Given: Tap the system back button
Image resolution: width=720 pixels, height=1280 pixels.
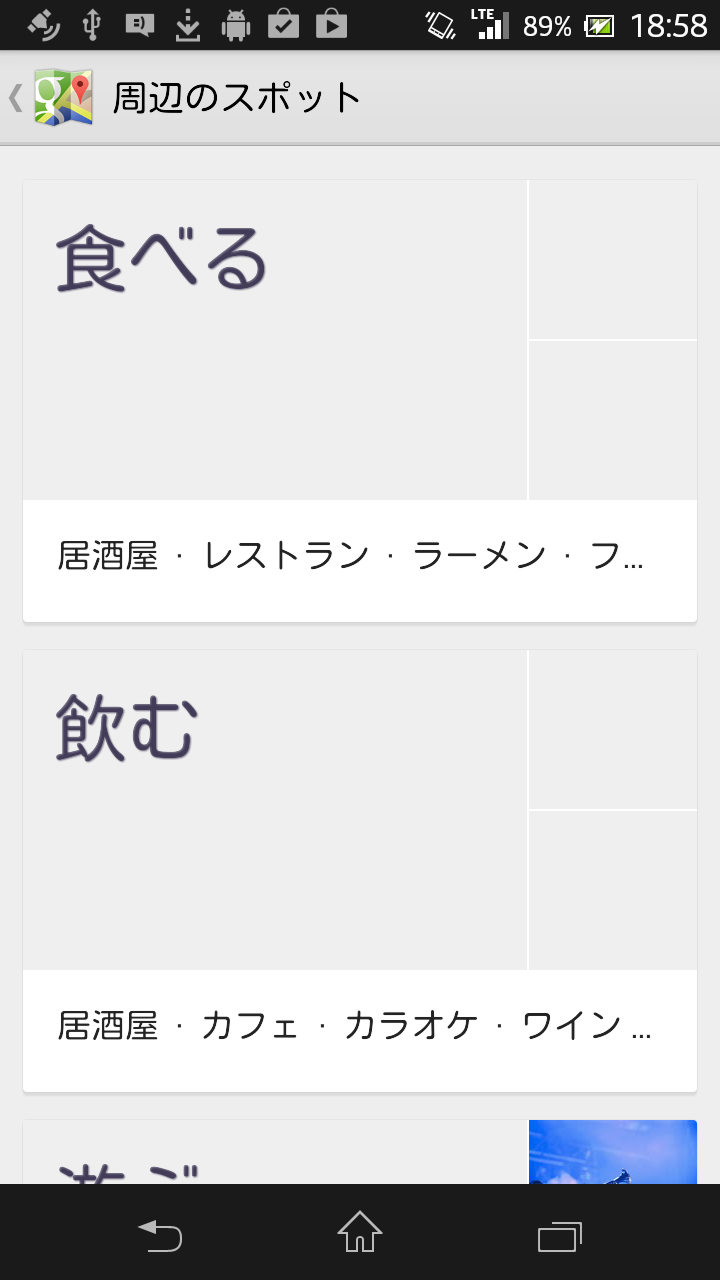Looking at the screenshot, I should (x=160, y=1232).
